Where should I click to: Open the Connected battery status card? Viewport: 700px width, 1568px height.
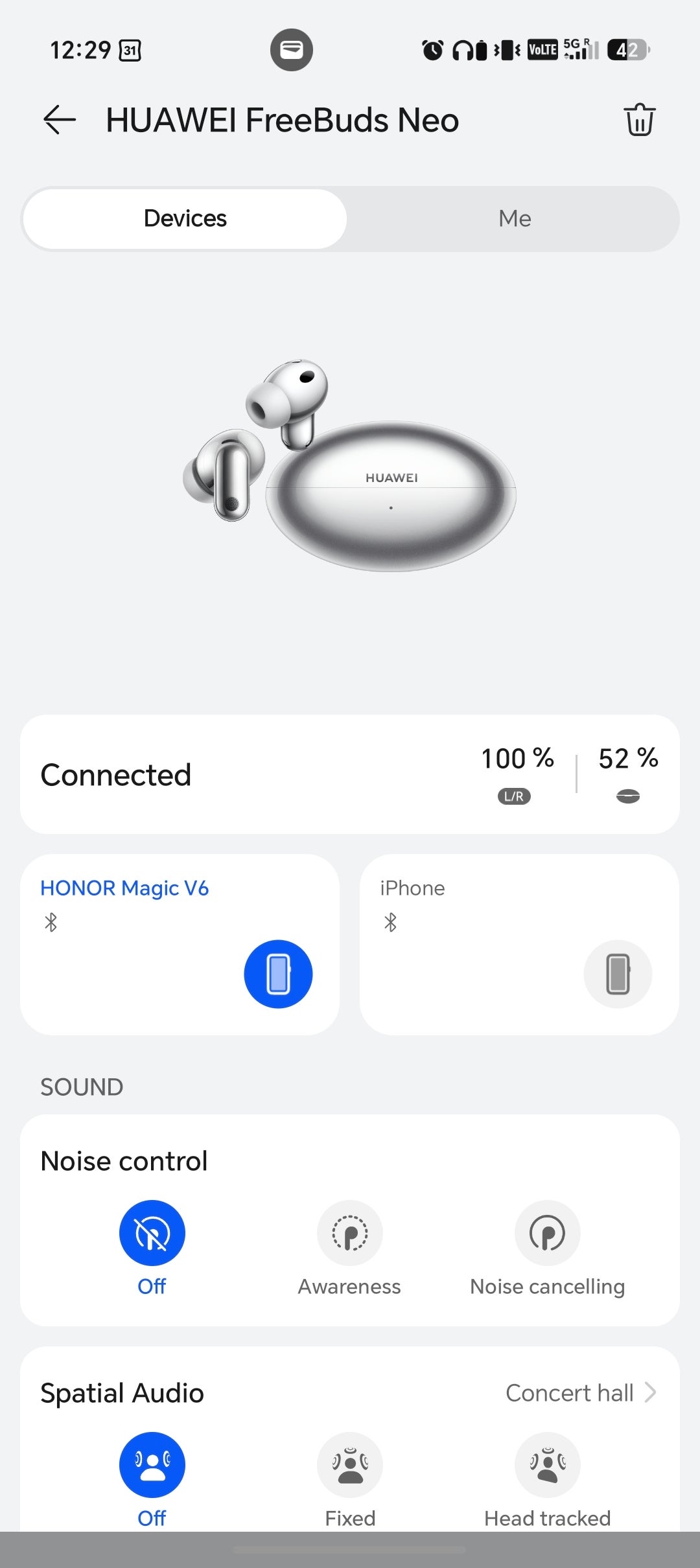pos(350,774)
